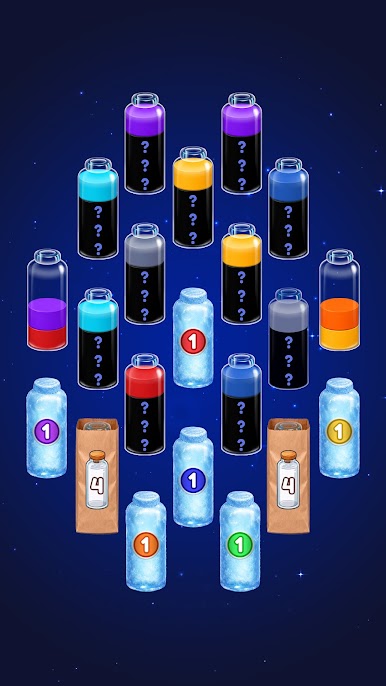
Task: Tap the frozen bottle with orange 1 badge
Action: coord(146,541)
